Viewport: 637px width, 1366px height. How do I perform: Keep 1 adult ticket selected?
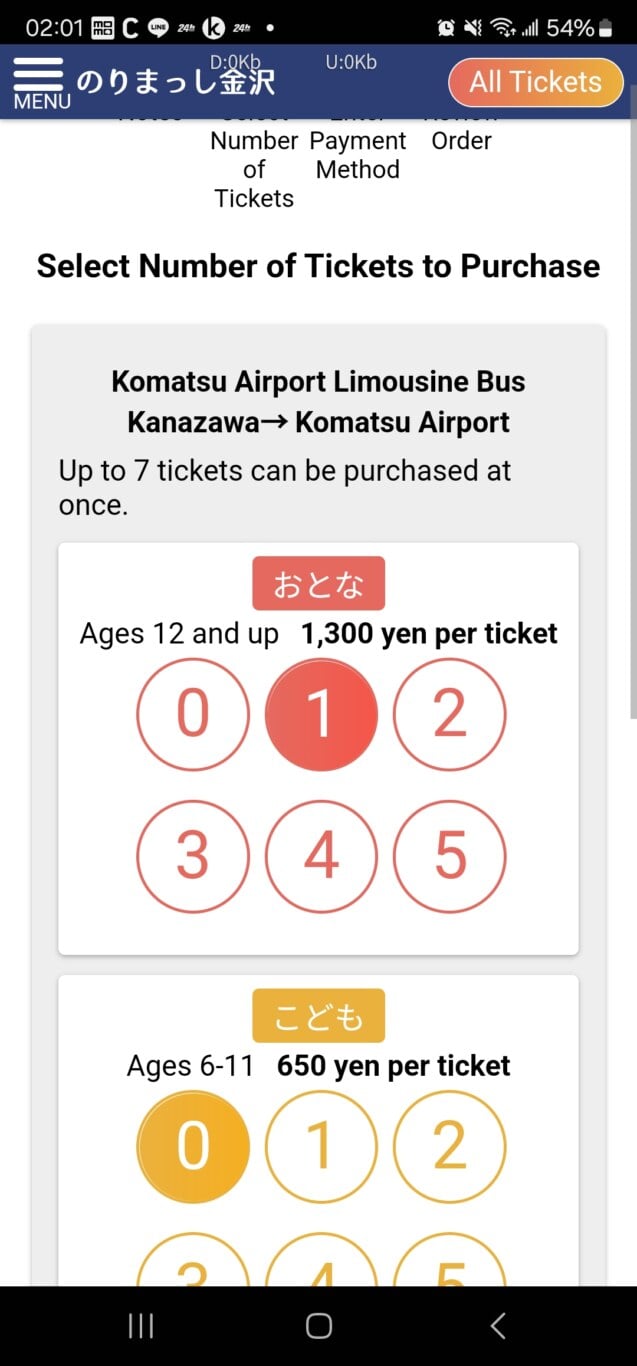[321, 714]
